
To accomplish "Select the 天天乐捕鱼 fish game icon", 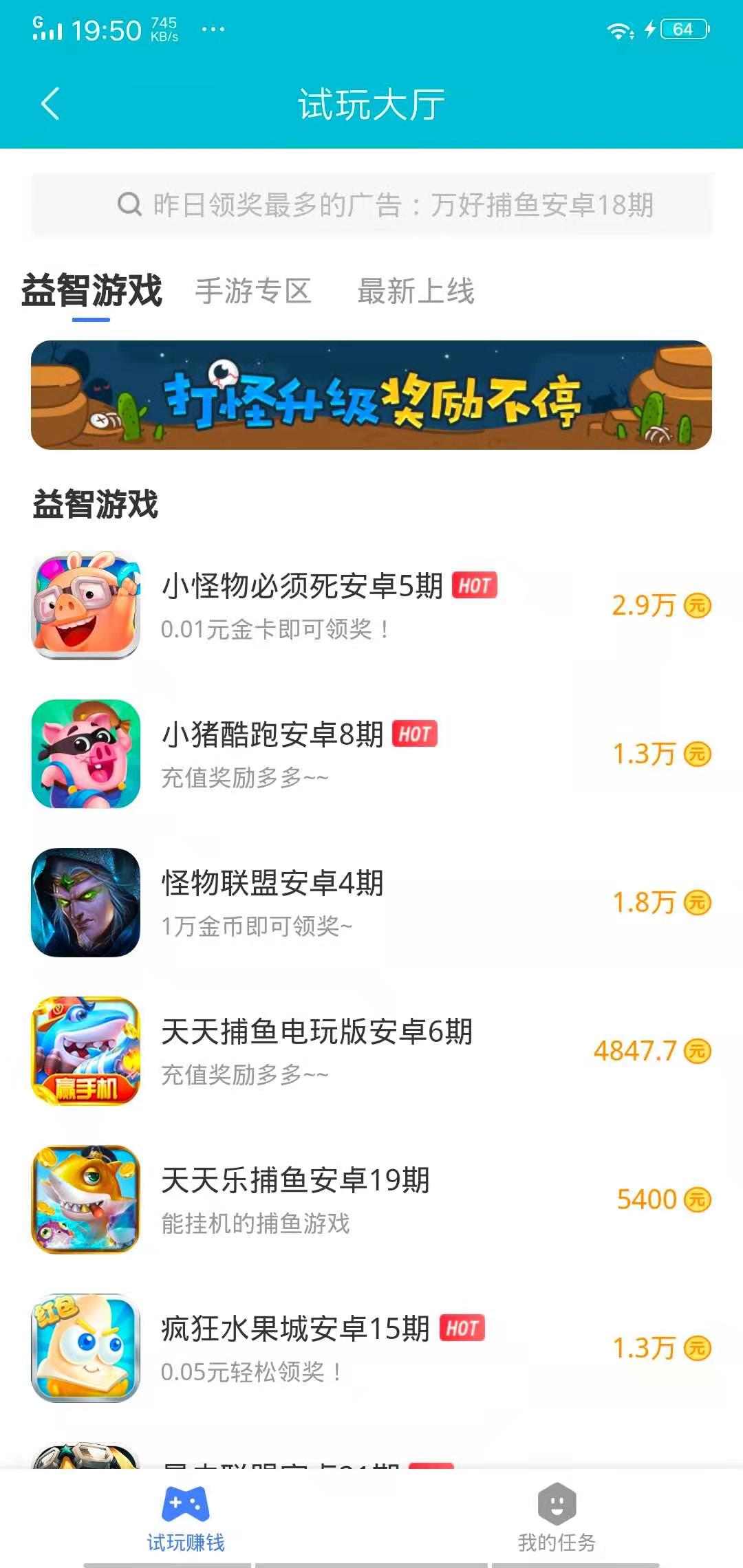I will [x=84, y=1200].
